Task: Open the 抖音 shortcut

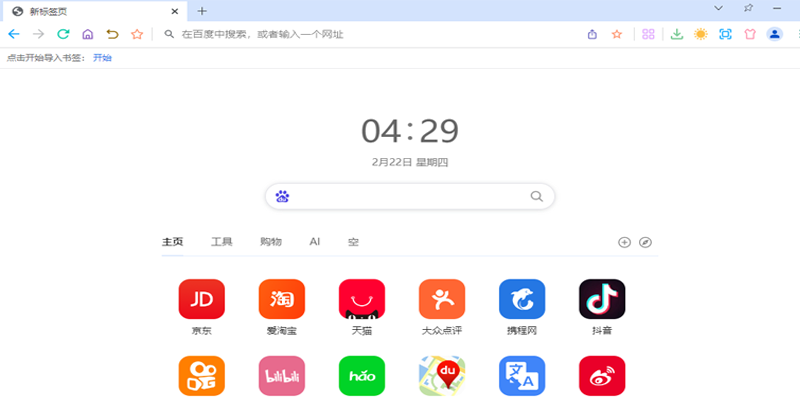Action: 602,299
